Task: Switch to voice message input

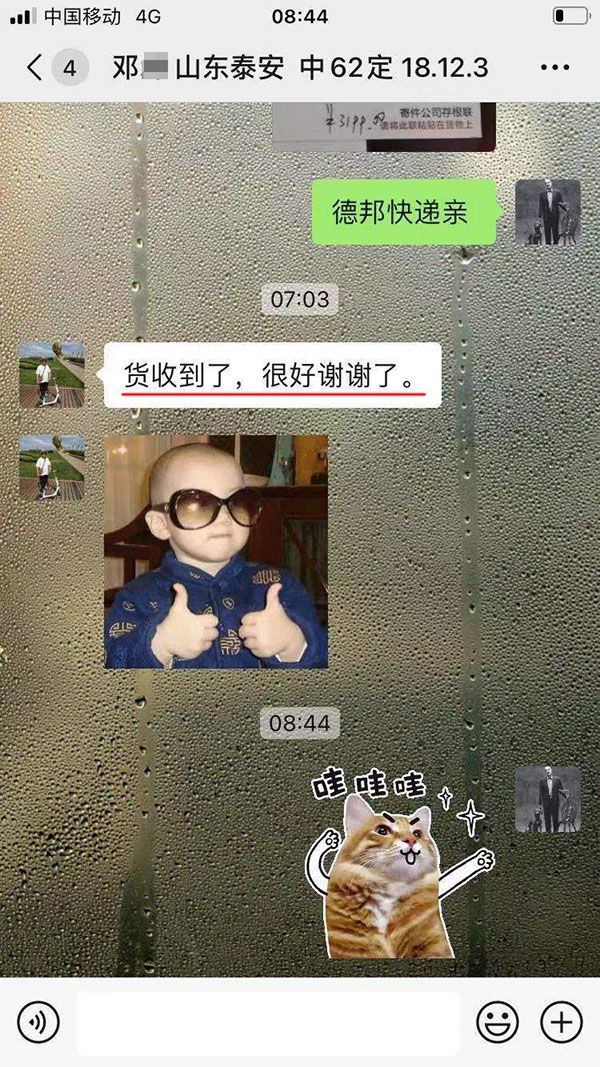Action: 38,1022
